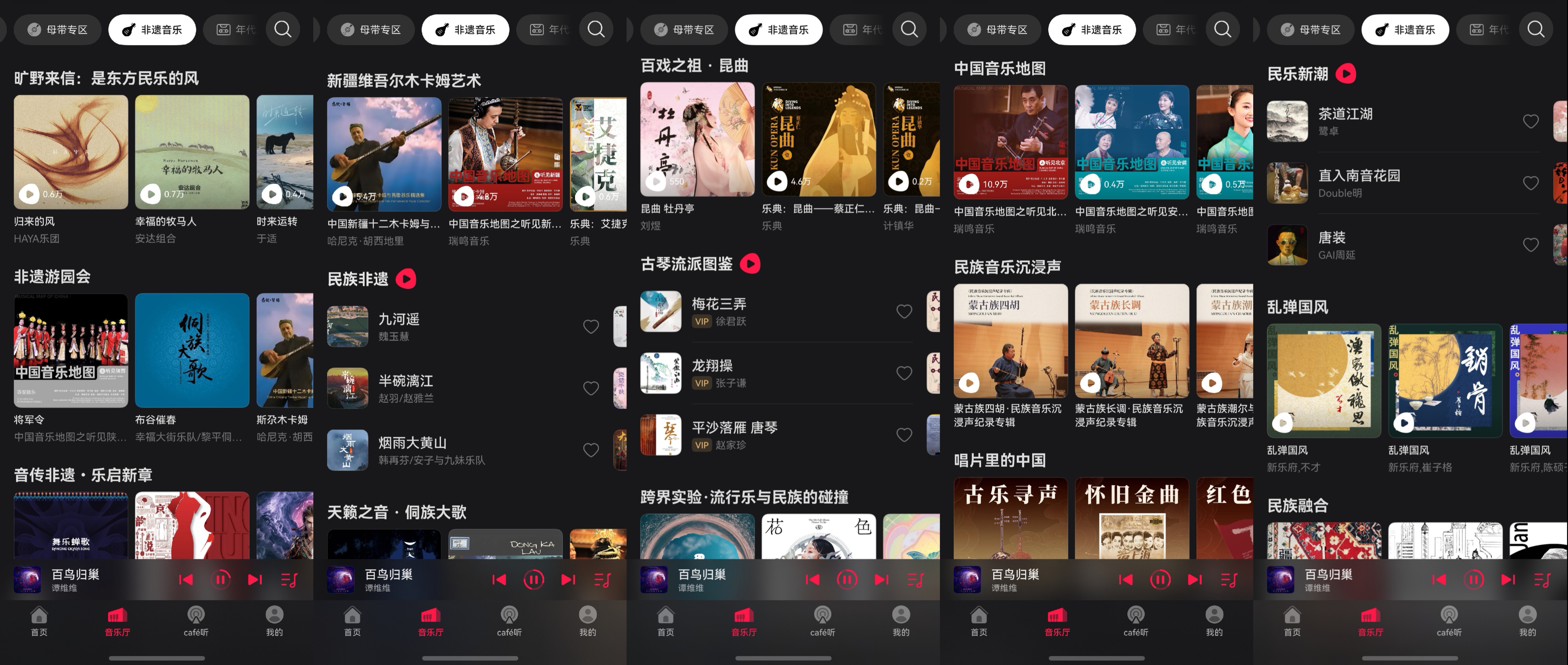1568x665 pixels.
Task: Play the 古琴流派图鉴 section
Action: (x=750, y=263)
